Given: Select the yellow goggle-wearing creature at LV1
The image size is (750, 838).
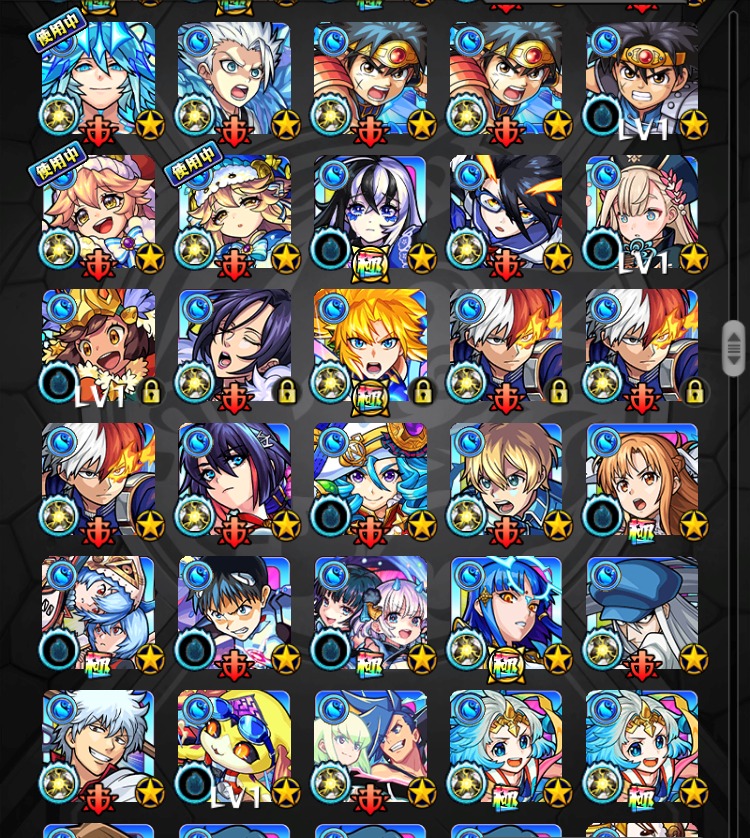Looking at the screenshot, I should pyautogui.click(x=234, y=747).
